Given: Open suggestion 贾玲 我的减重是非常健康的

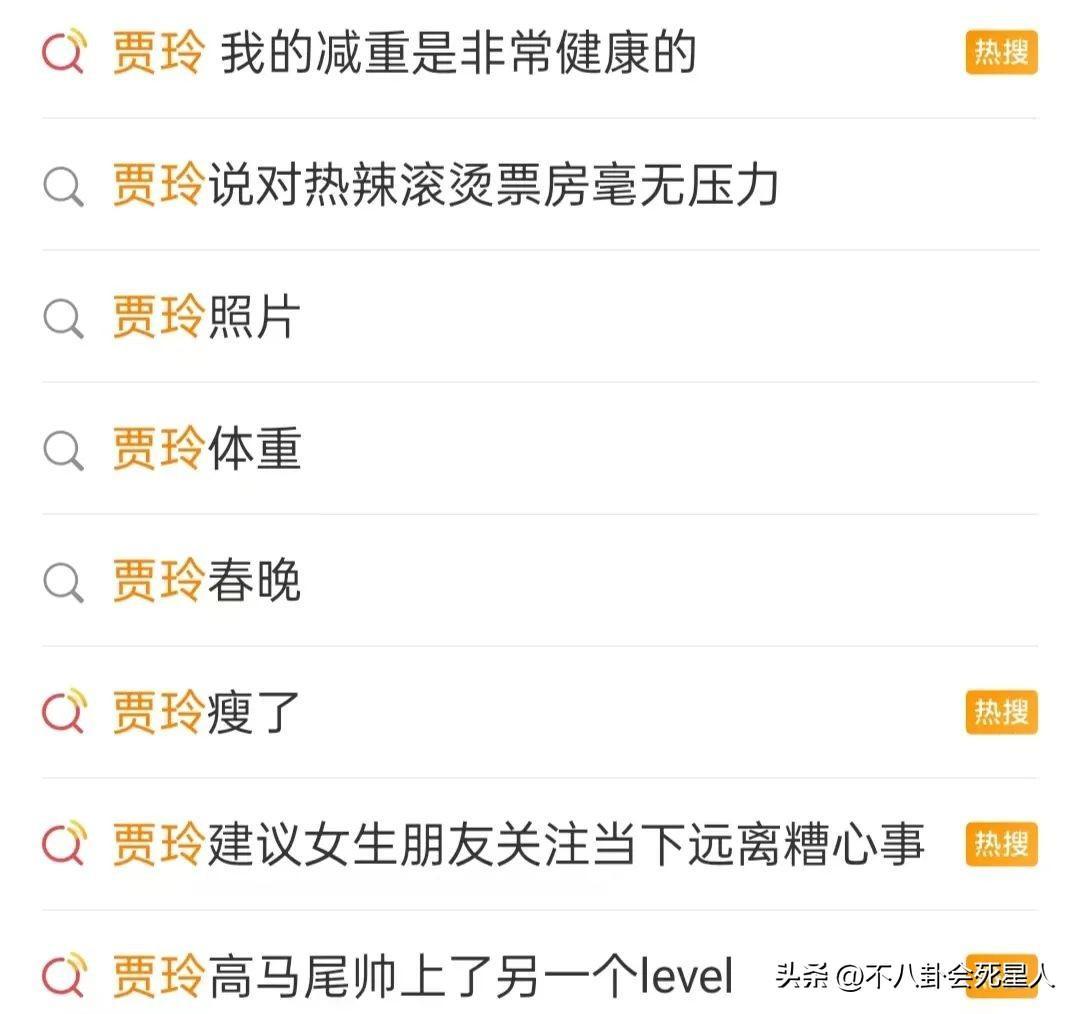Looking at the screenshot, I should click(x=403, y=53).
